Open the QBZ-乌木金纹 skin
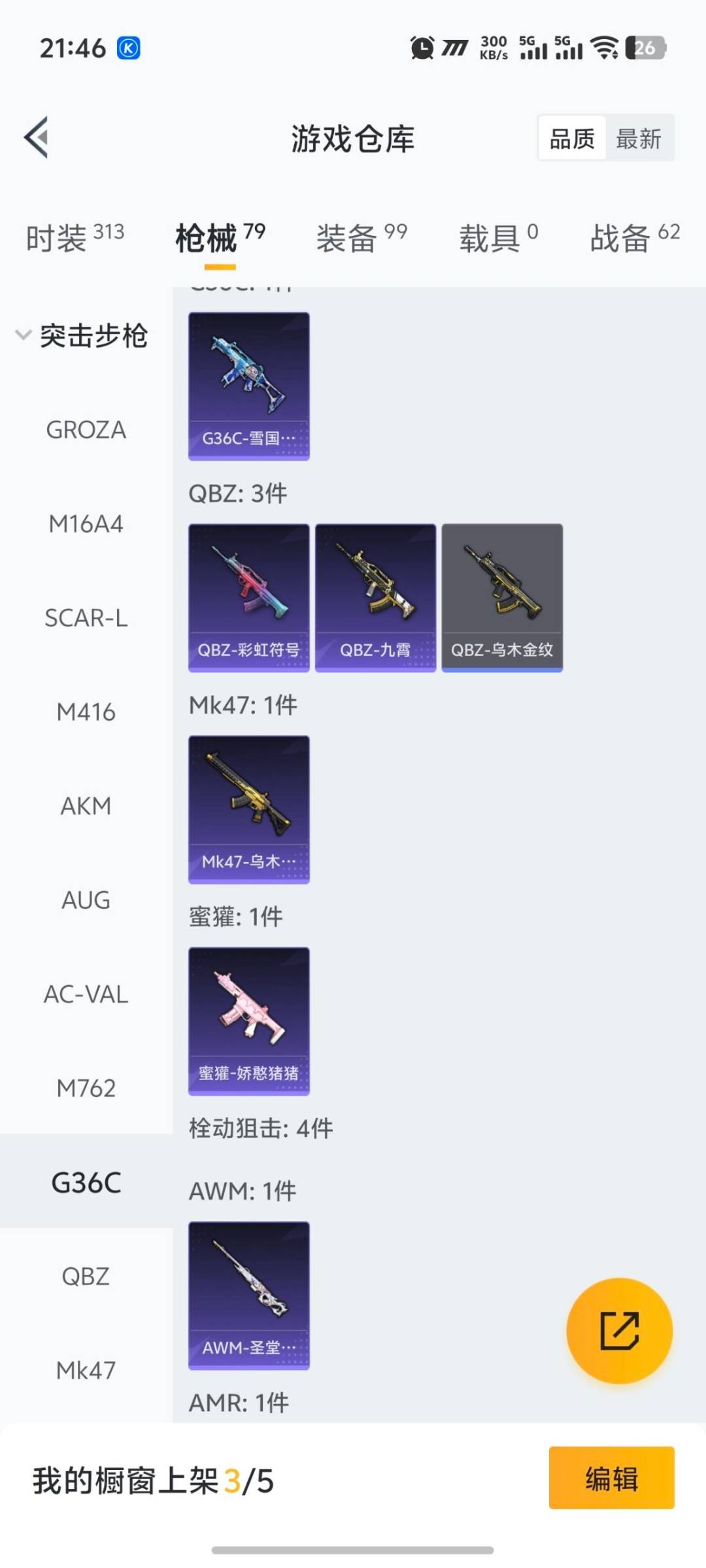This screenshot has height=1568, width=706. 502,597
